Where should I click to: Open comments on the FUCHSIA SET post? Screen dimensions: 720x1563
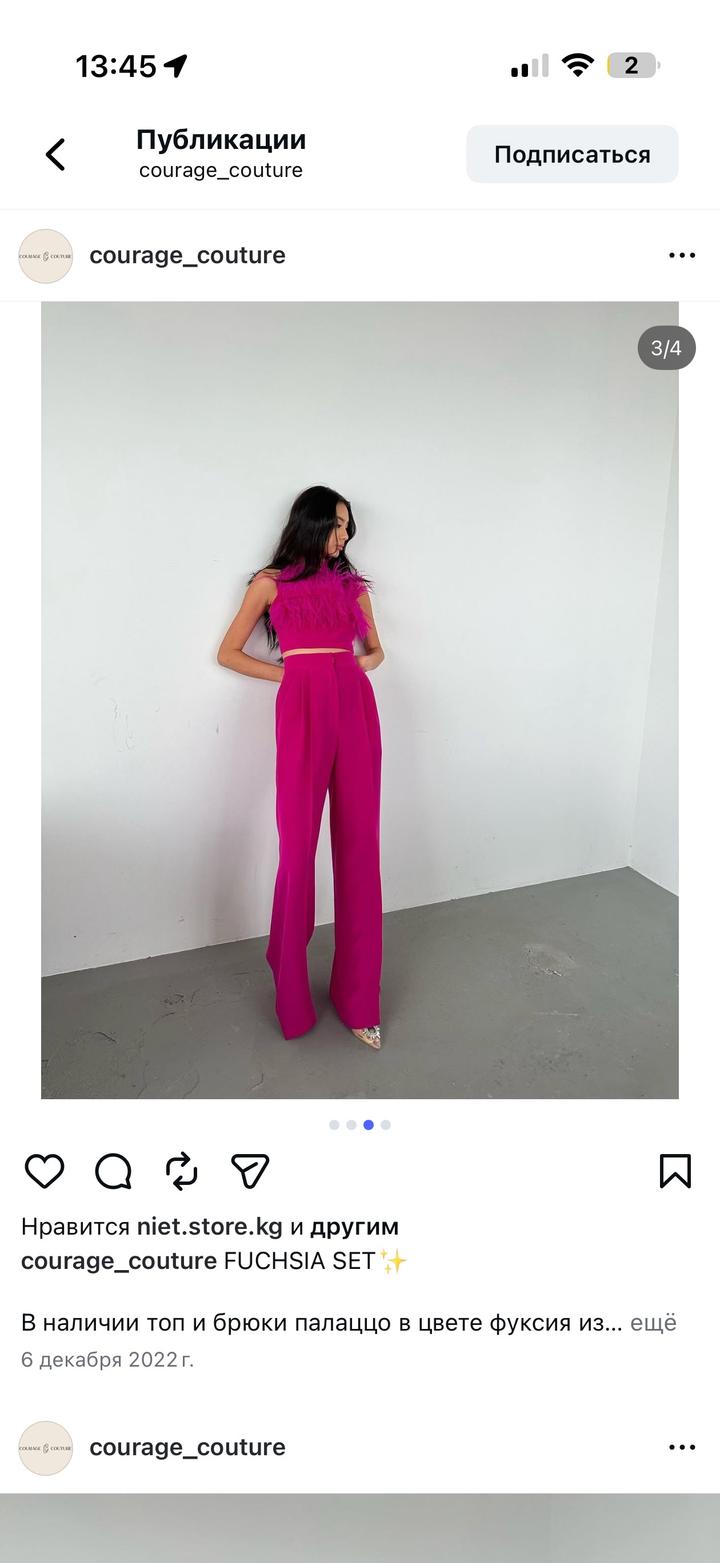113,1171
